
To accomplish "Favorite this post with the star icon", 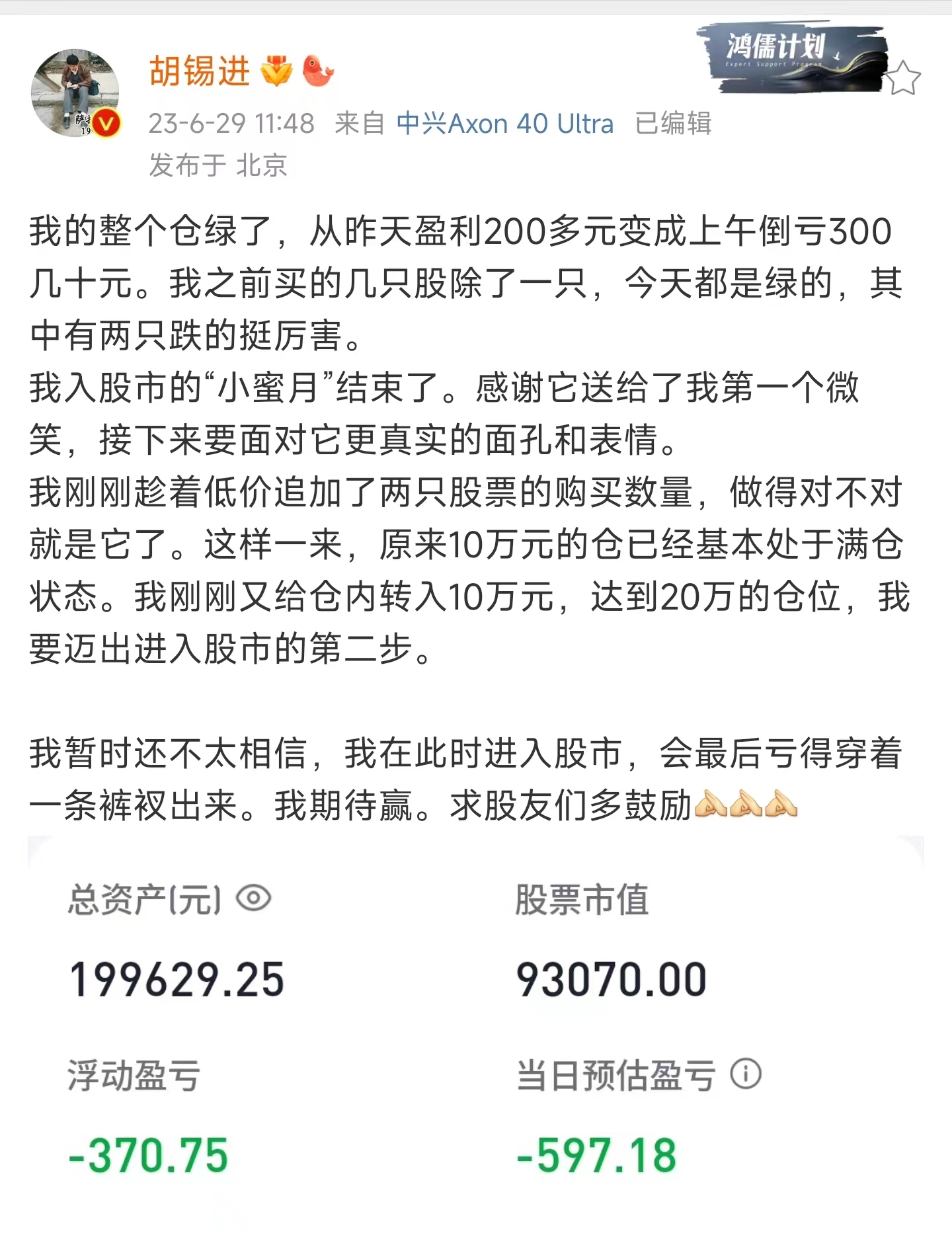I will [x=902, y=79].
